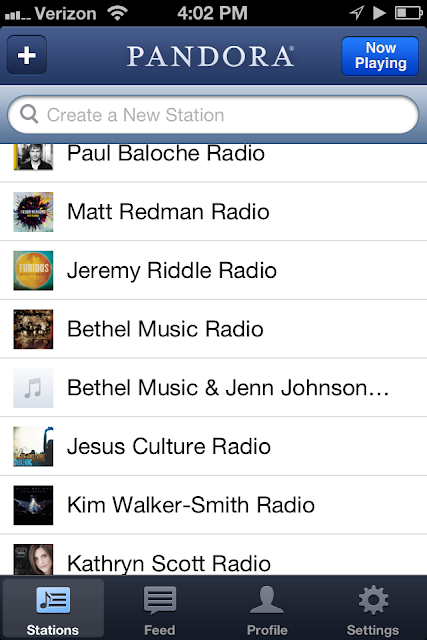Choose Bethel Music & Jenn Johnson station
This screenshot has width=427, height=640.
click(x=214, y=388)
